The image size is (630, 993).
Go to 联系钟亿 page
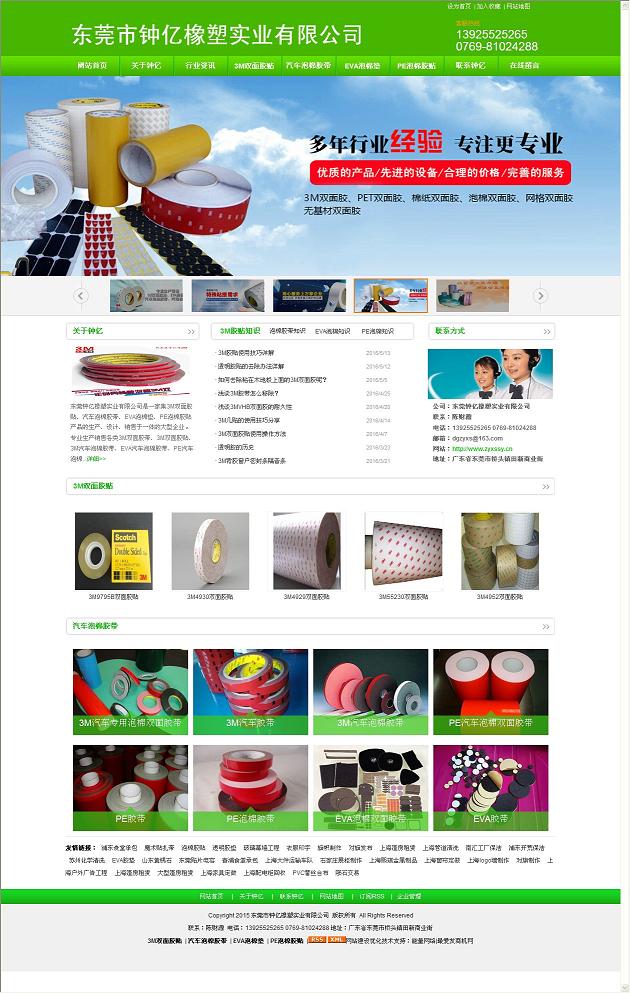[x=470, y=65]
